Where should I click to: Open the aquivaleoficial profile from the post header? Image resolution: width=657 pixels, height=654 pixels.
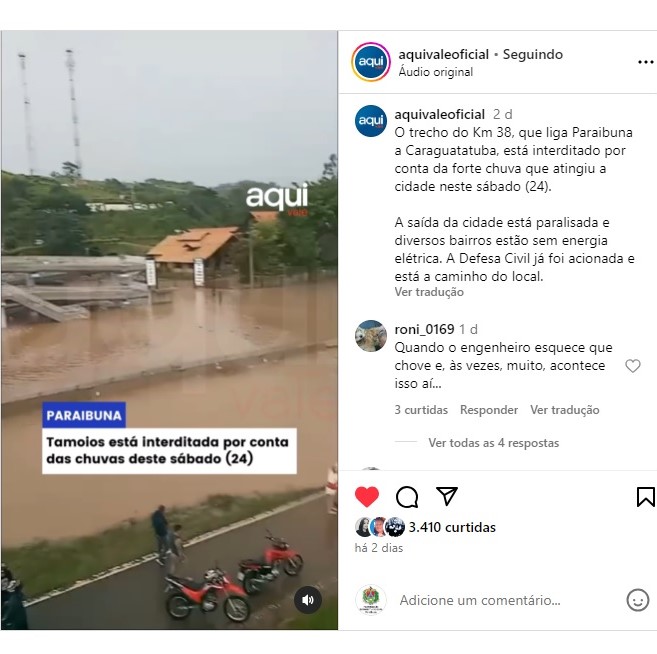pyautogui.click(x=445, y=54)
